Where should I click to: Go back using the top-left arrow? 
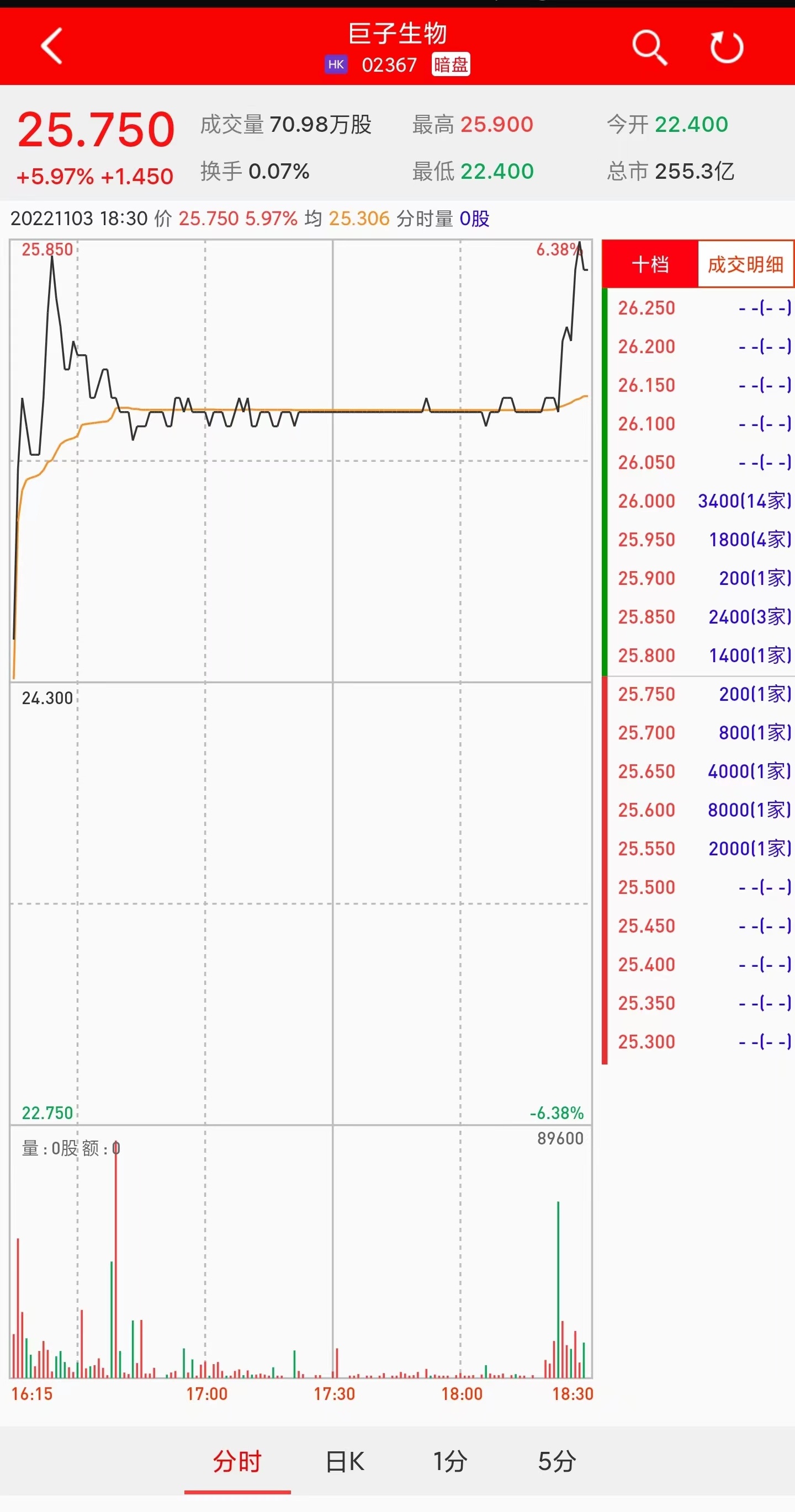tap(52, 46)
